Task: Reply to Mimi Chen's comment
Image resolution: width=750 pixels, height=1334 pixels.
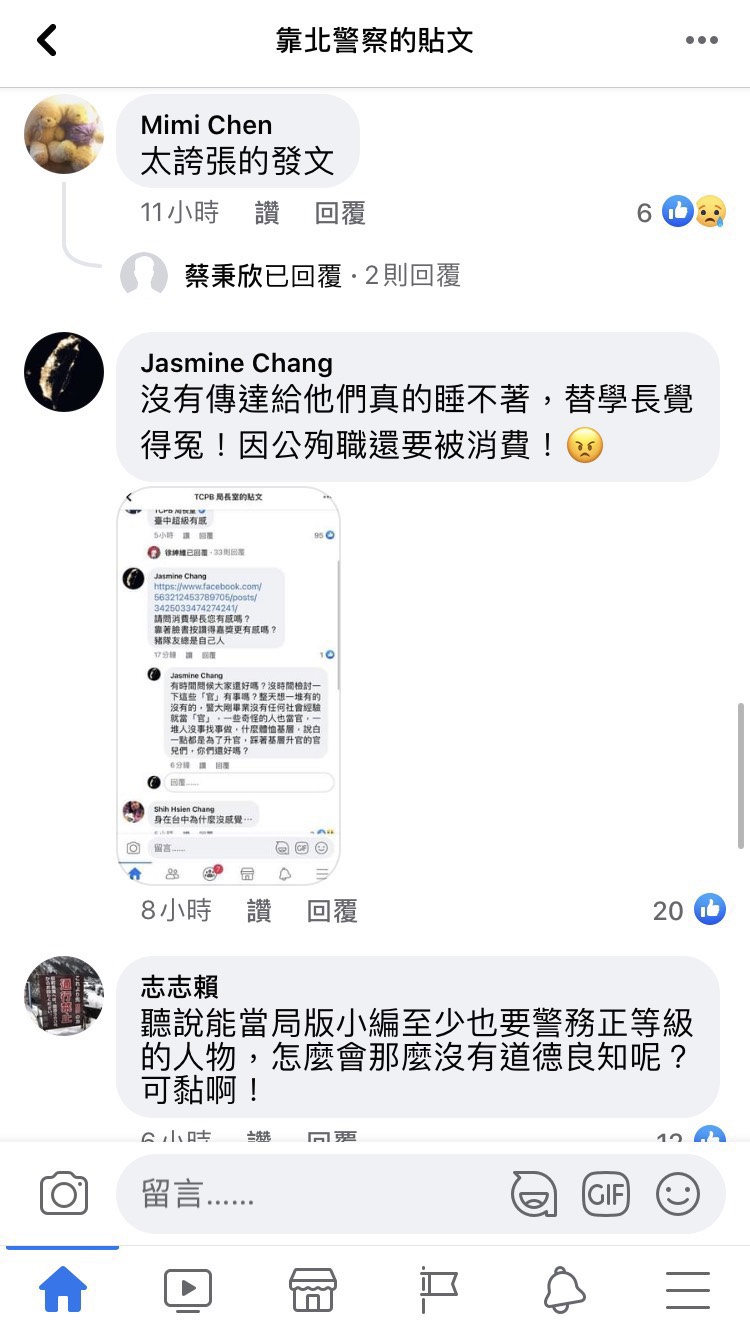Action: [x=340, y=212]
